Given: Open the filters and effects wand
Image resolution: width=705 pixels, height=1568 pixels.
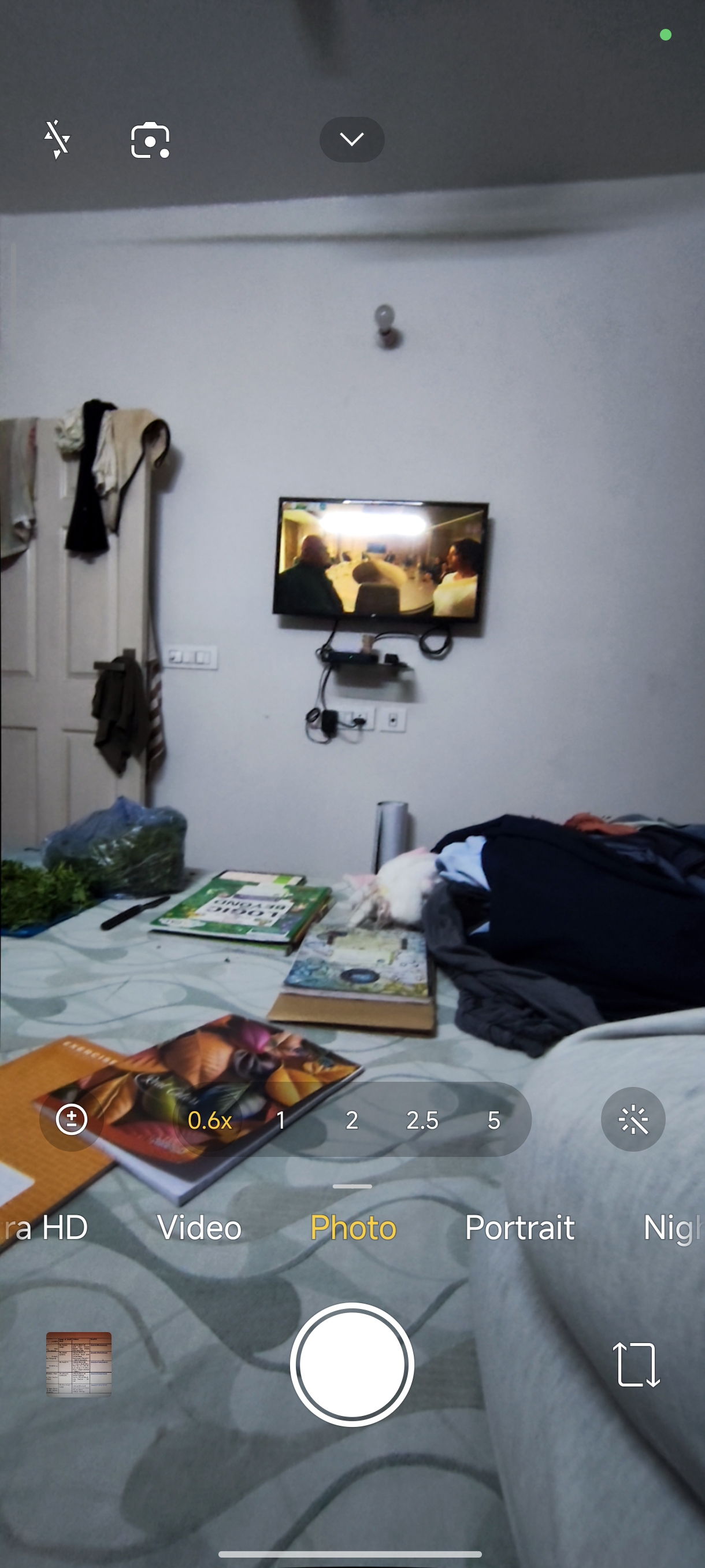Looking at the screenshot, I should (x=633, y=1119).
